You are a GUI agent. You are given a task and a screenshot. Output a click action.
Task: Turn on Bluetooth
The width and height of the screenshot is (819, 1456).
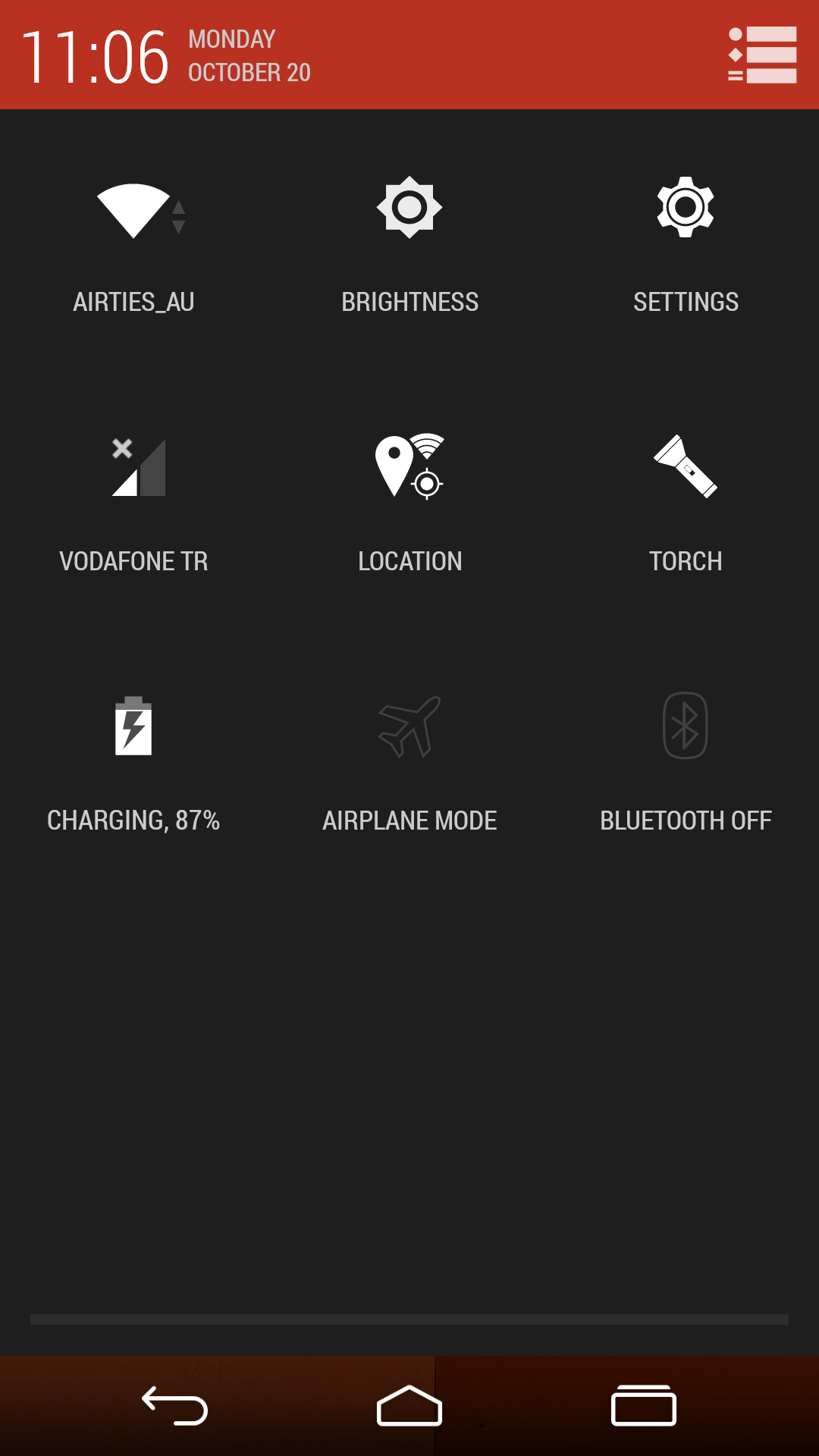click(686, 764)
